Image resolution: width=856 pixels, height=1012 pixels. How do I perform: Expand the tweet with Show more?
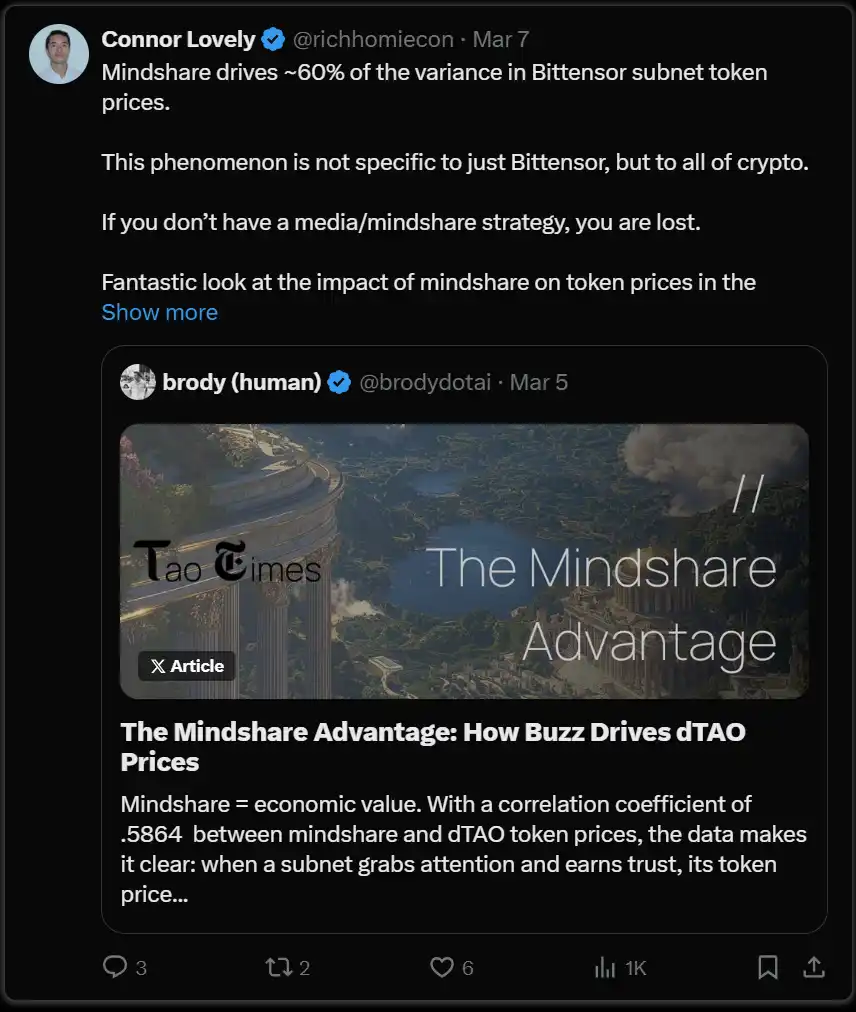[159, 313]
